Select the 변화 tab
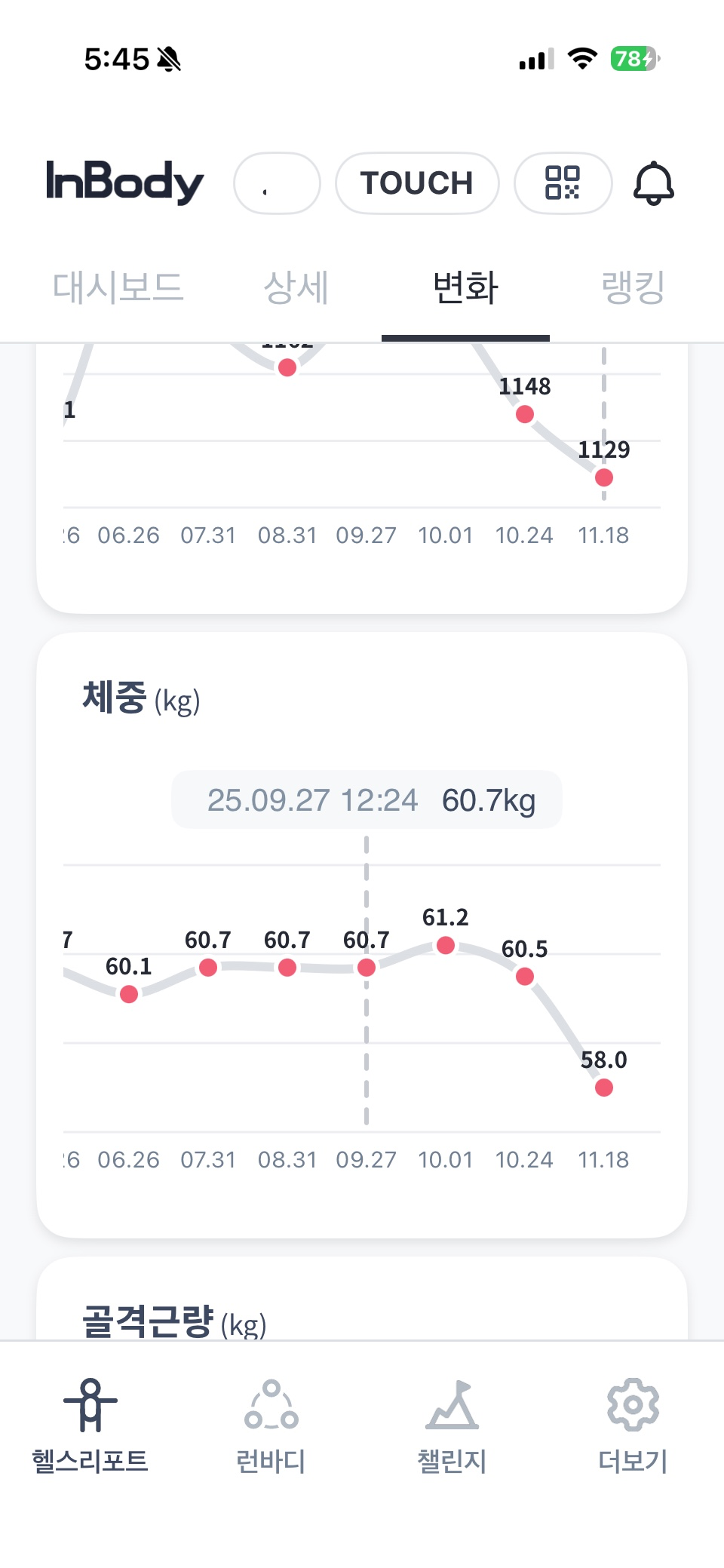Viewport: 724px width, 1568px height. [x=465, y=288]
